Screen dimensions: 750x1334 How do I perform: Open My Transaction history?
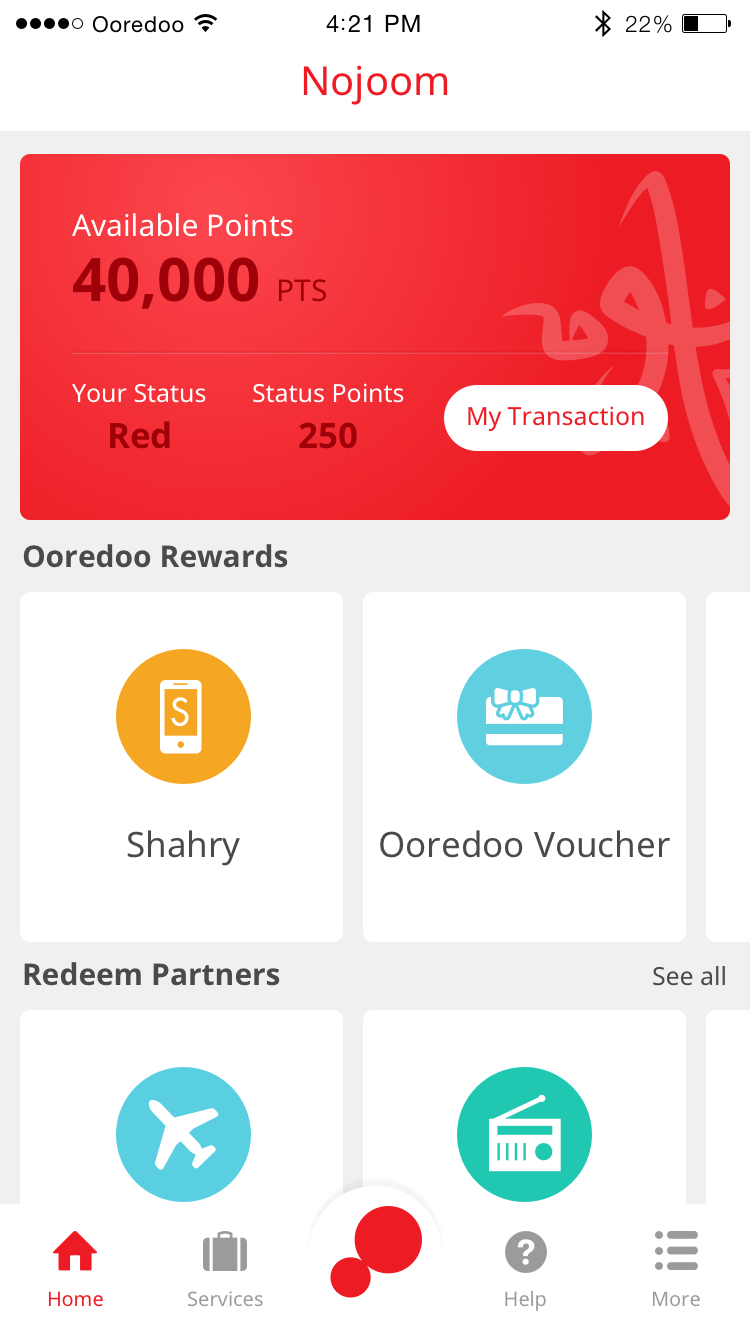pos(556,417)
